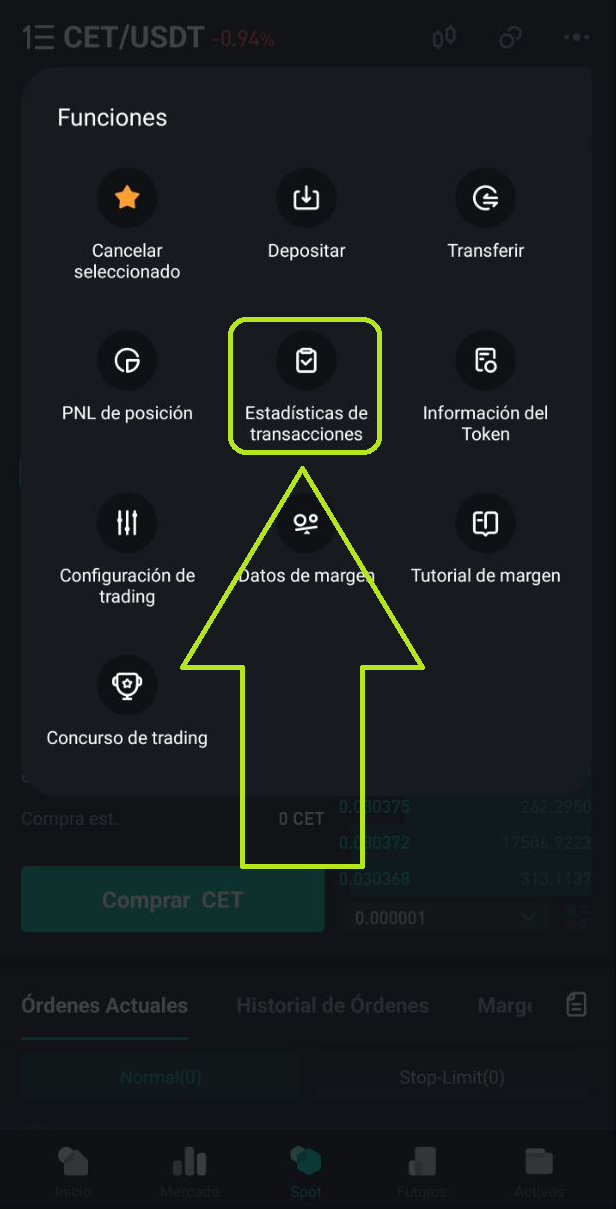Open Concurso de trading
The image size is (616, 1209).
[127, 685]
